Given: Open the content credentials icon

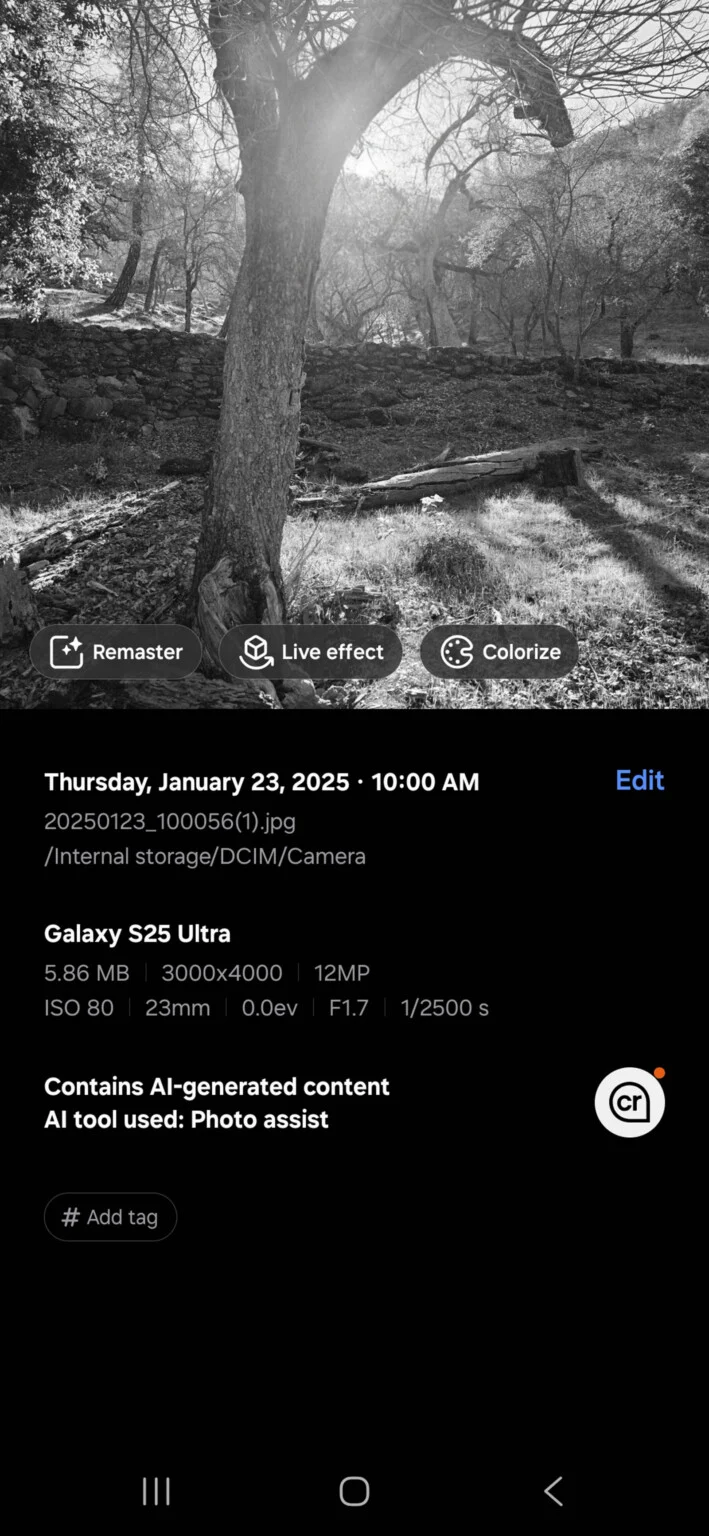Looking at the screenshot, I should [x=630, y=1102].
